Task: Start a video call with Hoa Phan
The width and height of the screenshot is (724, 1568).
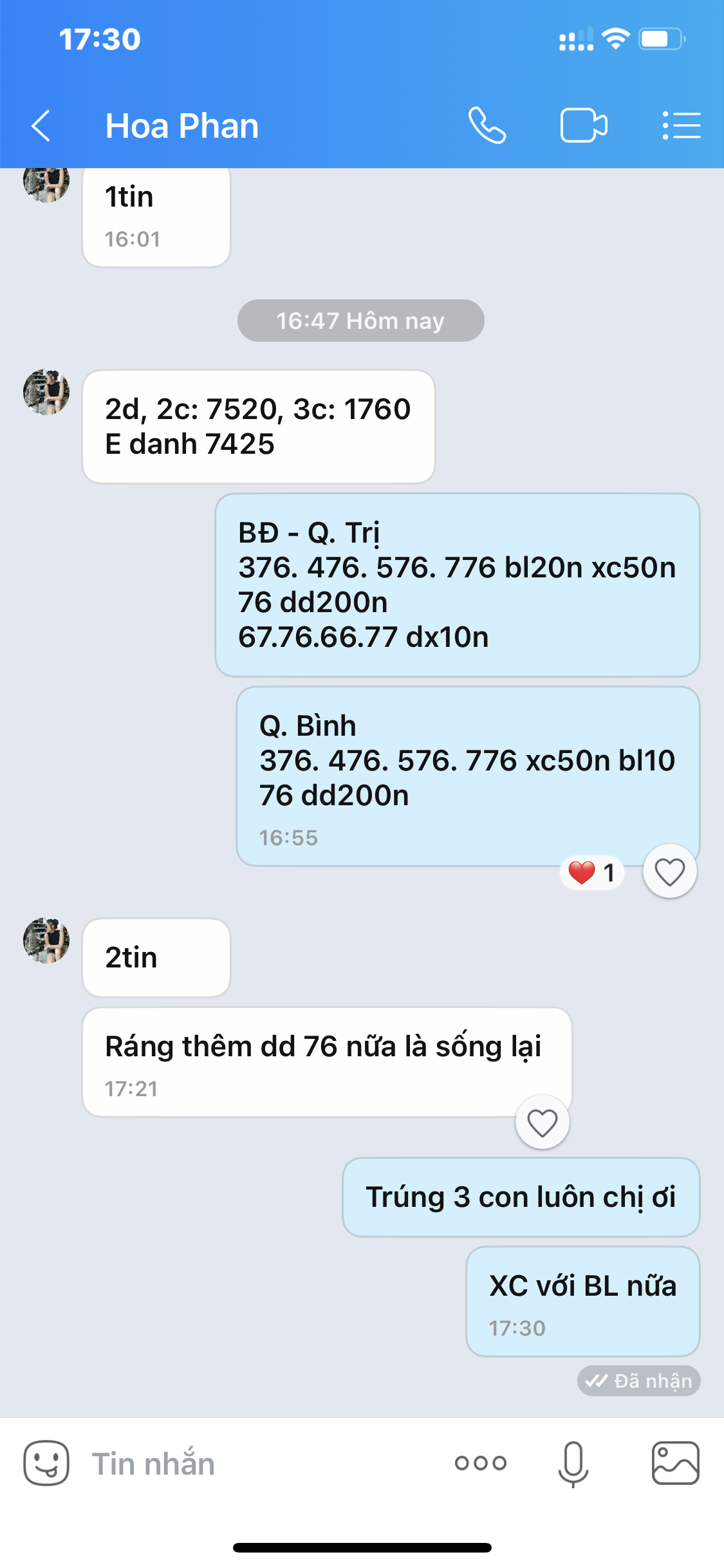Action: click(x=584, y=126)
